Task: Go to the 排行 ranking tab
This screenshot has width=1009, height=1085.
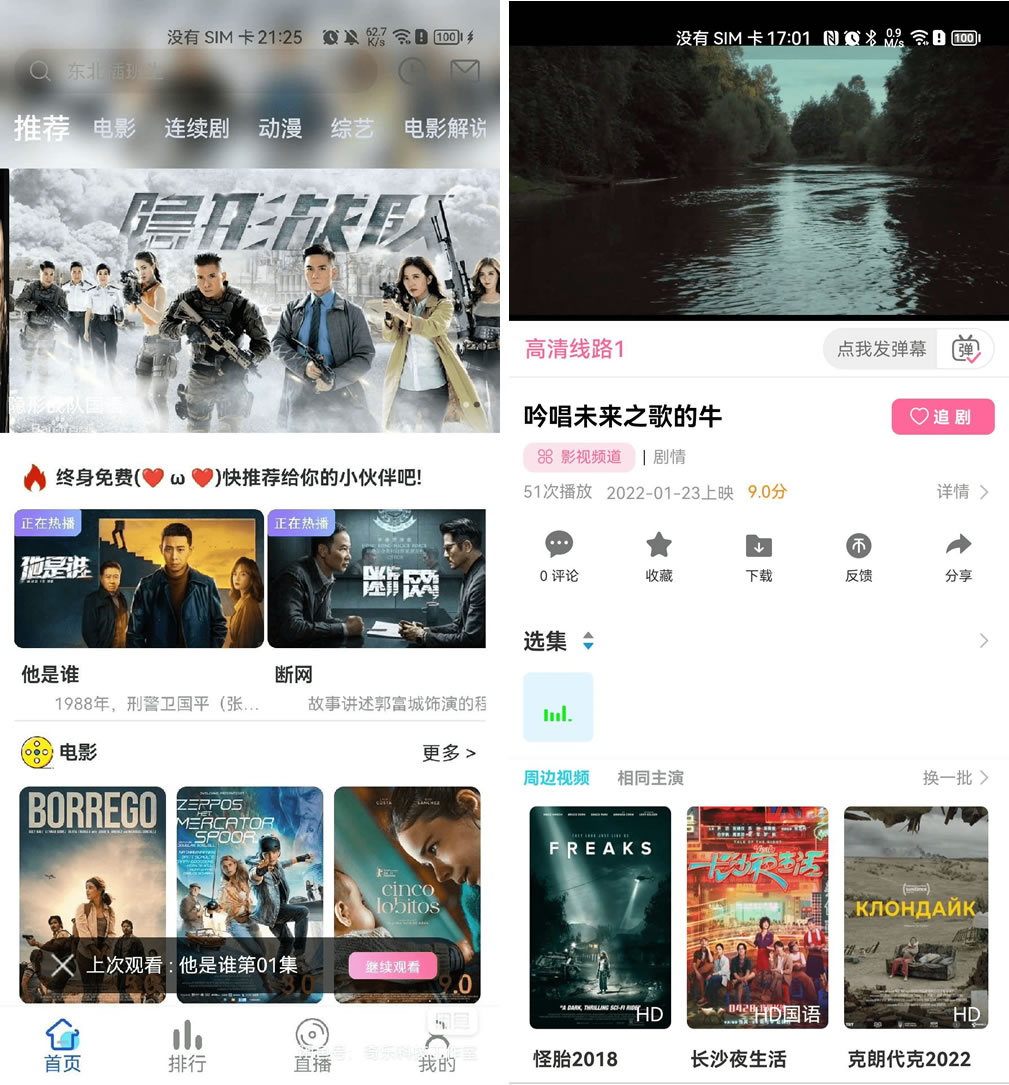Action: point(187,1046)
